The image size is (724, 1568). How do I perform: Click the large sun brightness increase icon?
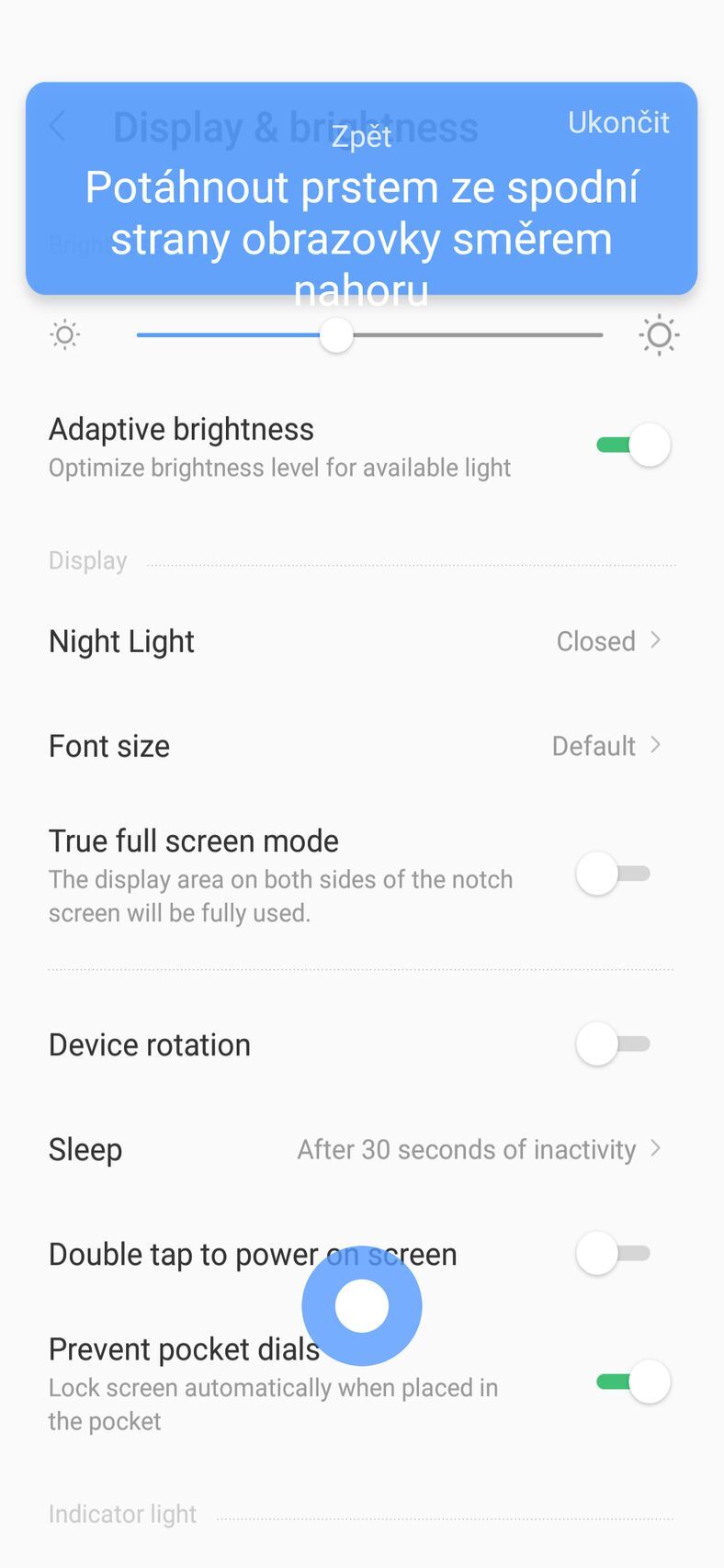point(659,334)
